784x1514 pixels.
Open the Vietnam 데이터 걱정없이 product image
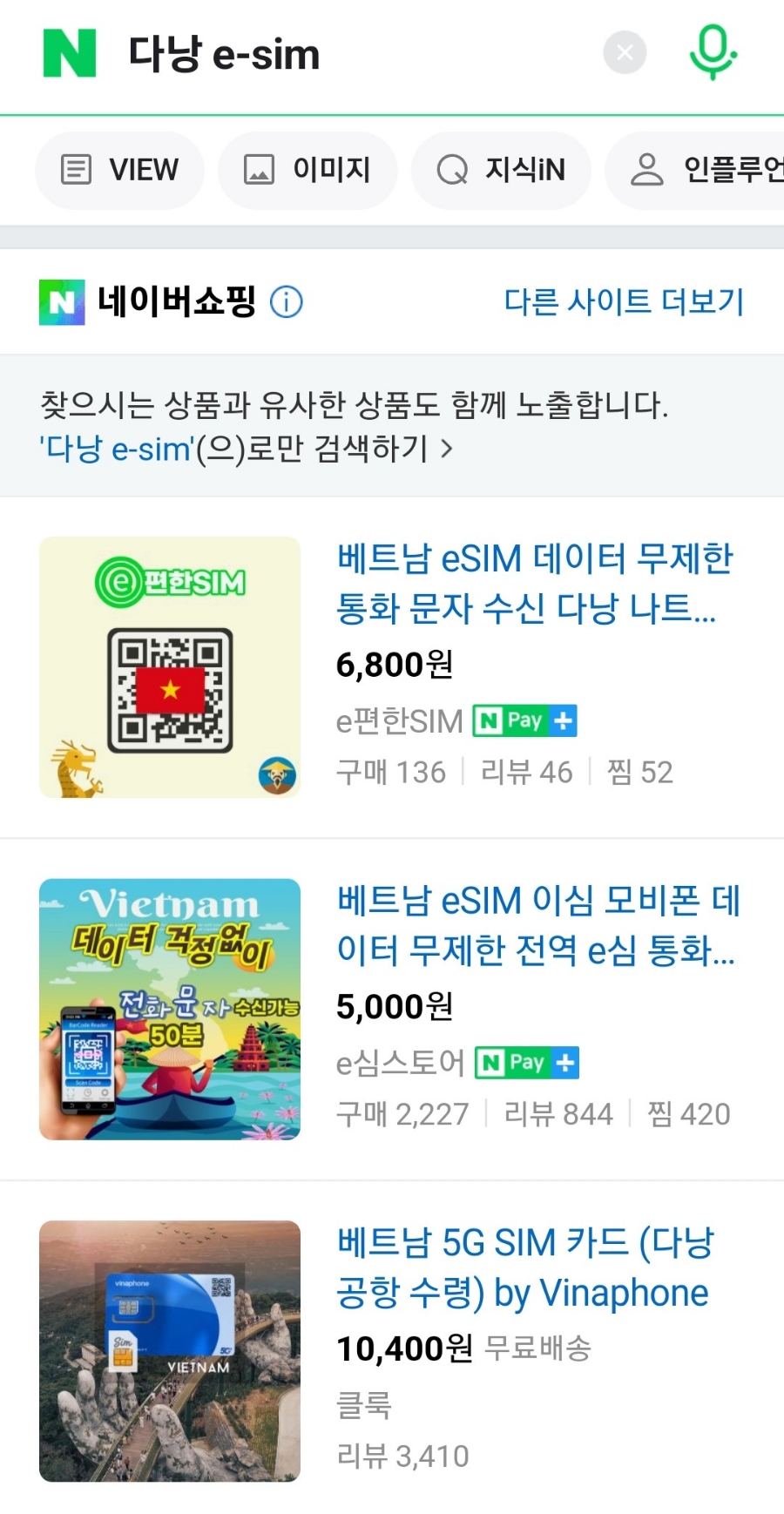(x=170, y=1010)
